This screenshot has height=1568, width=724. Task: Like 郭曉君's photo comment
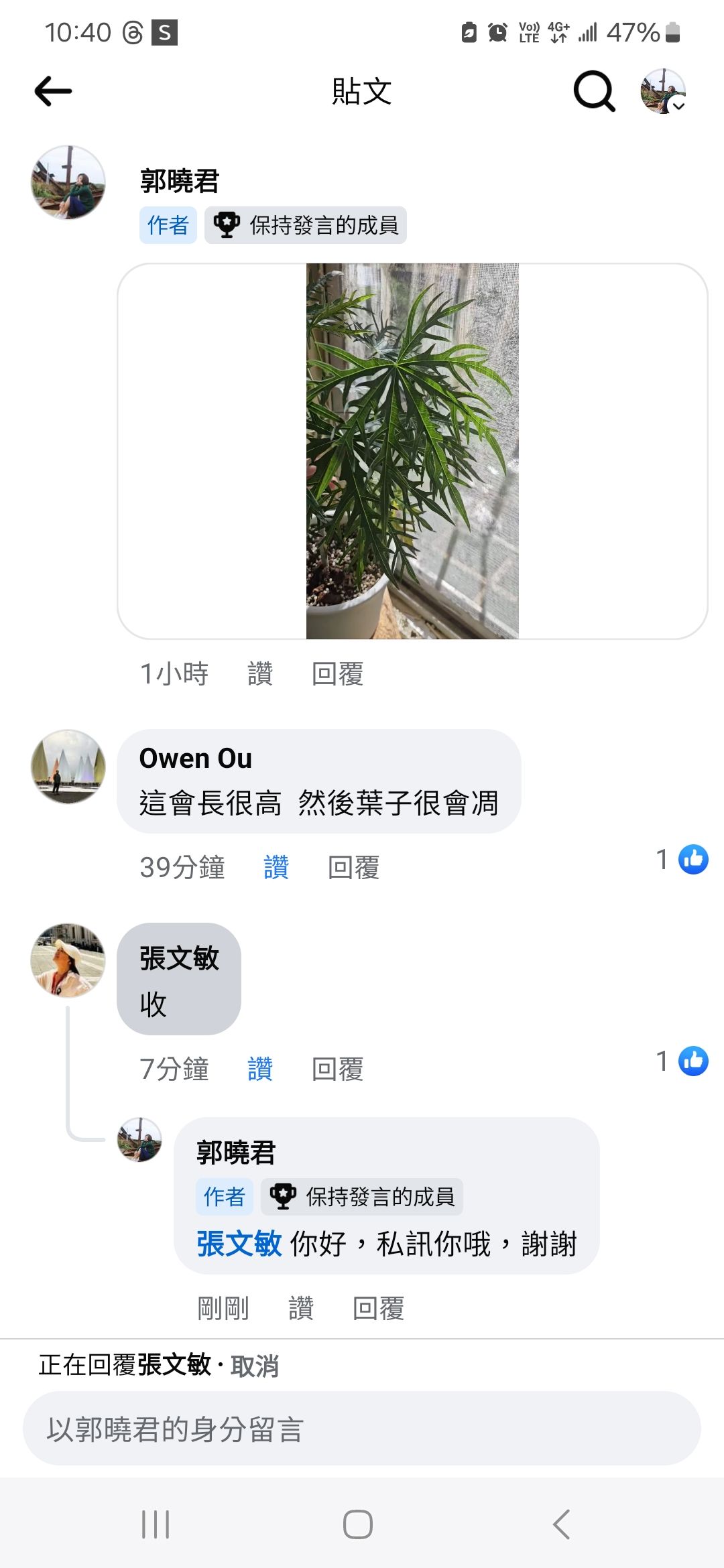point(260,673)
